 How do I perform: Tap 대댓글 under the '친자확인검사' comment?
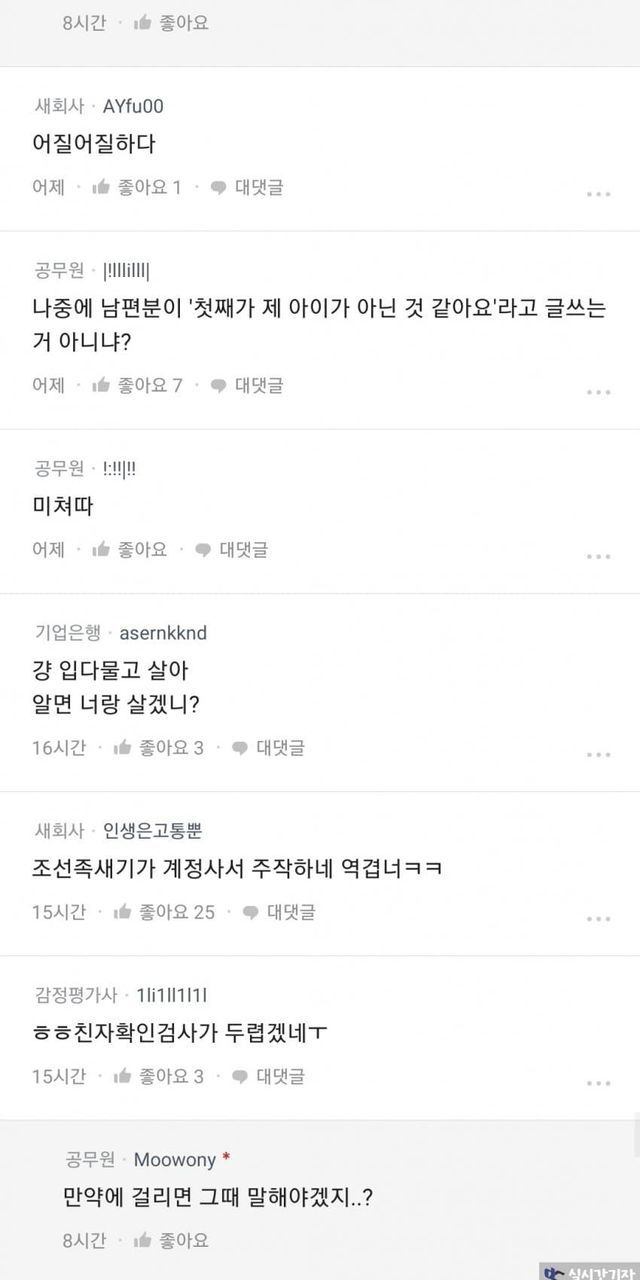point(270,1076)
